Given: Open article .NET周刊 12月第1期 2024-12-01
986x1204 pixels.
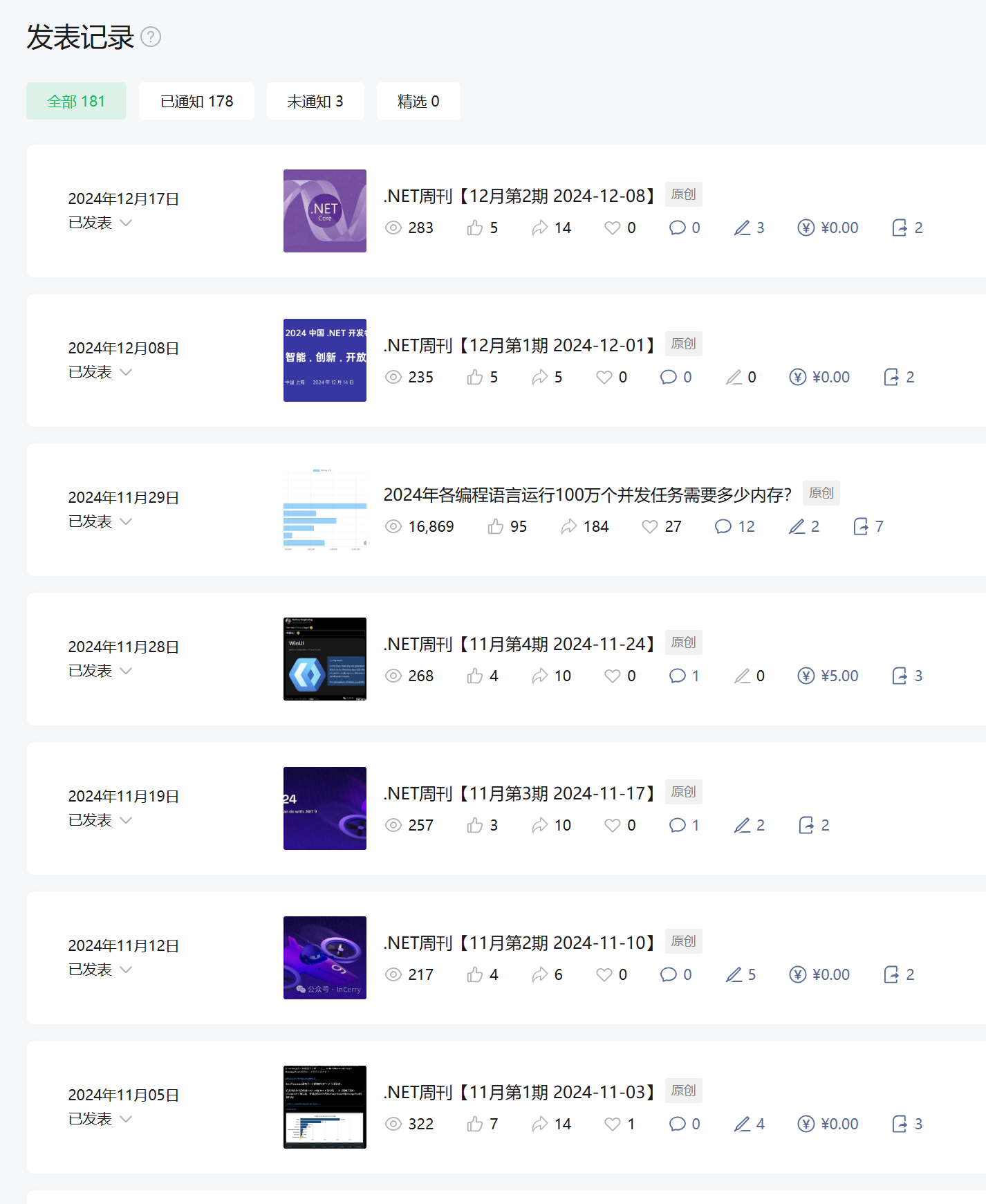Looking at the screenshot, I should [x=519, y=346].
